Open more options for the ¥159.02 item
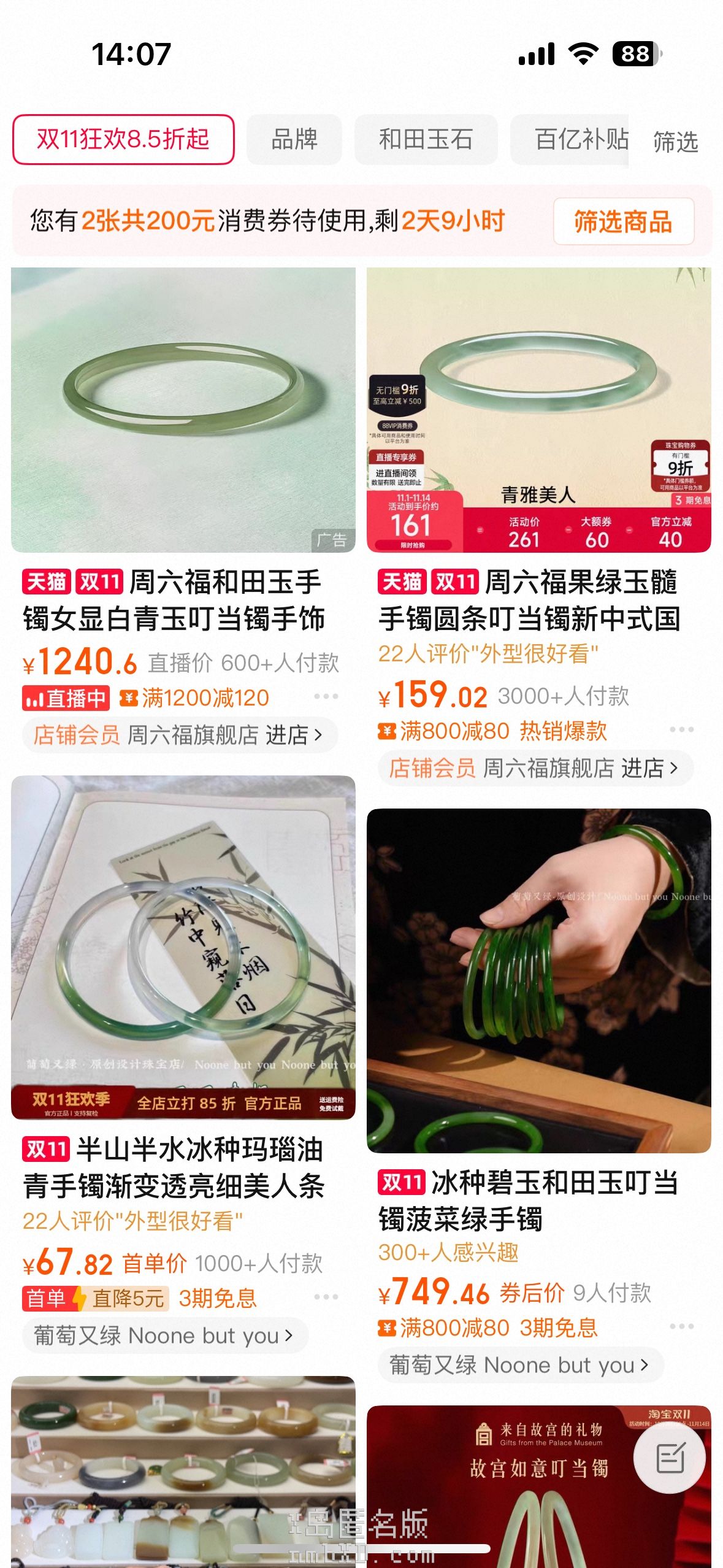 (x=681, y=729)
